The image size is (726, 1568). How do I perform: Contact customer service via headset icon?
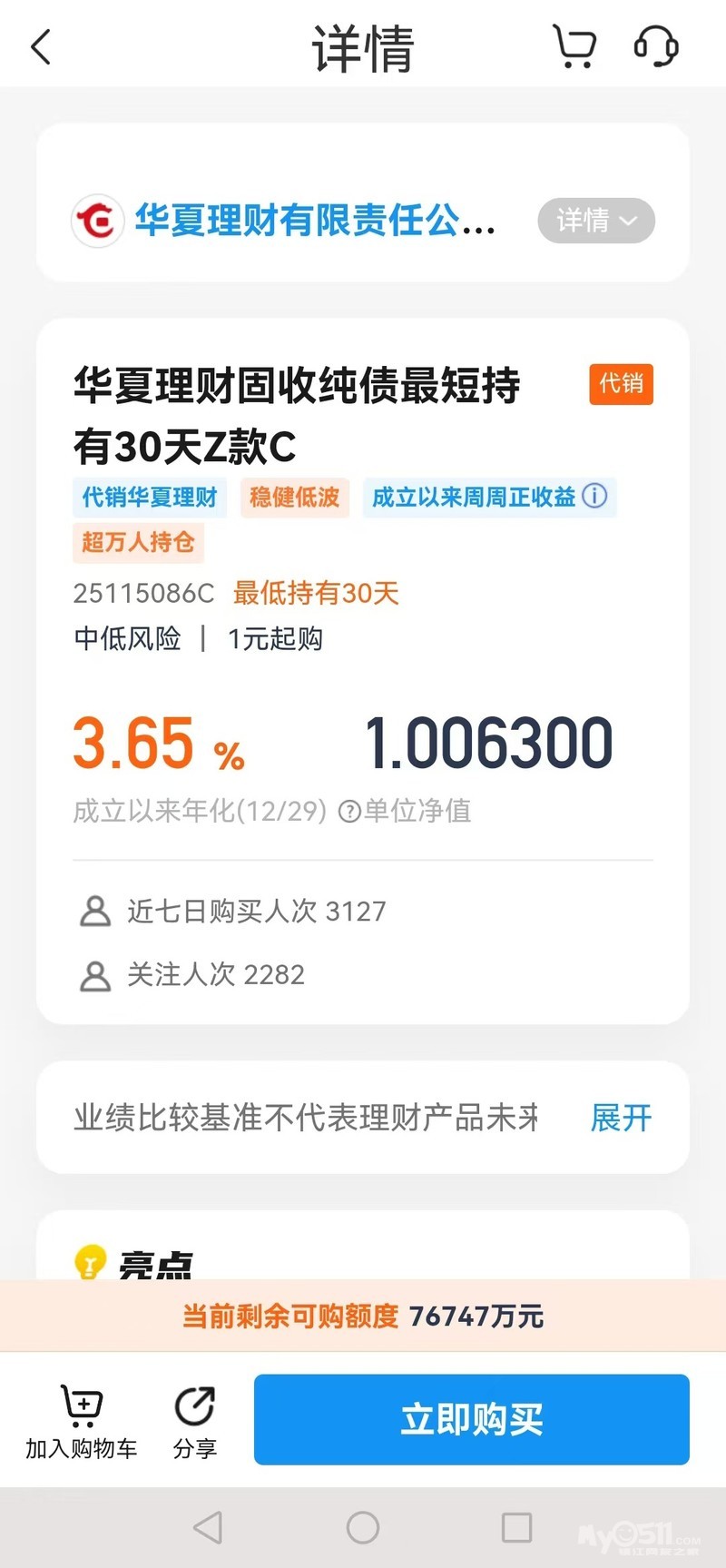coord(655,46)
